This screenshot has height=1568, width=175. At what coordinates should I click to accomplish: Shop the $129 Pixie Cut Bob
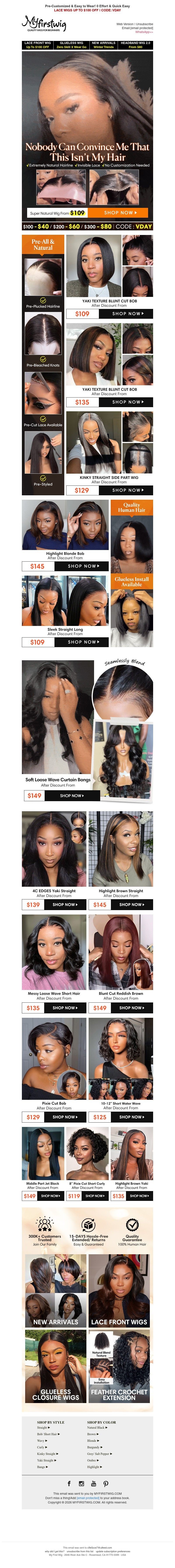(x=64, y=1117)
